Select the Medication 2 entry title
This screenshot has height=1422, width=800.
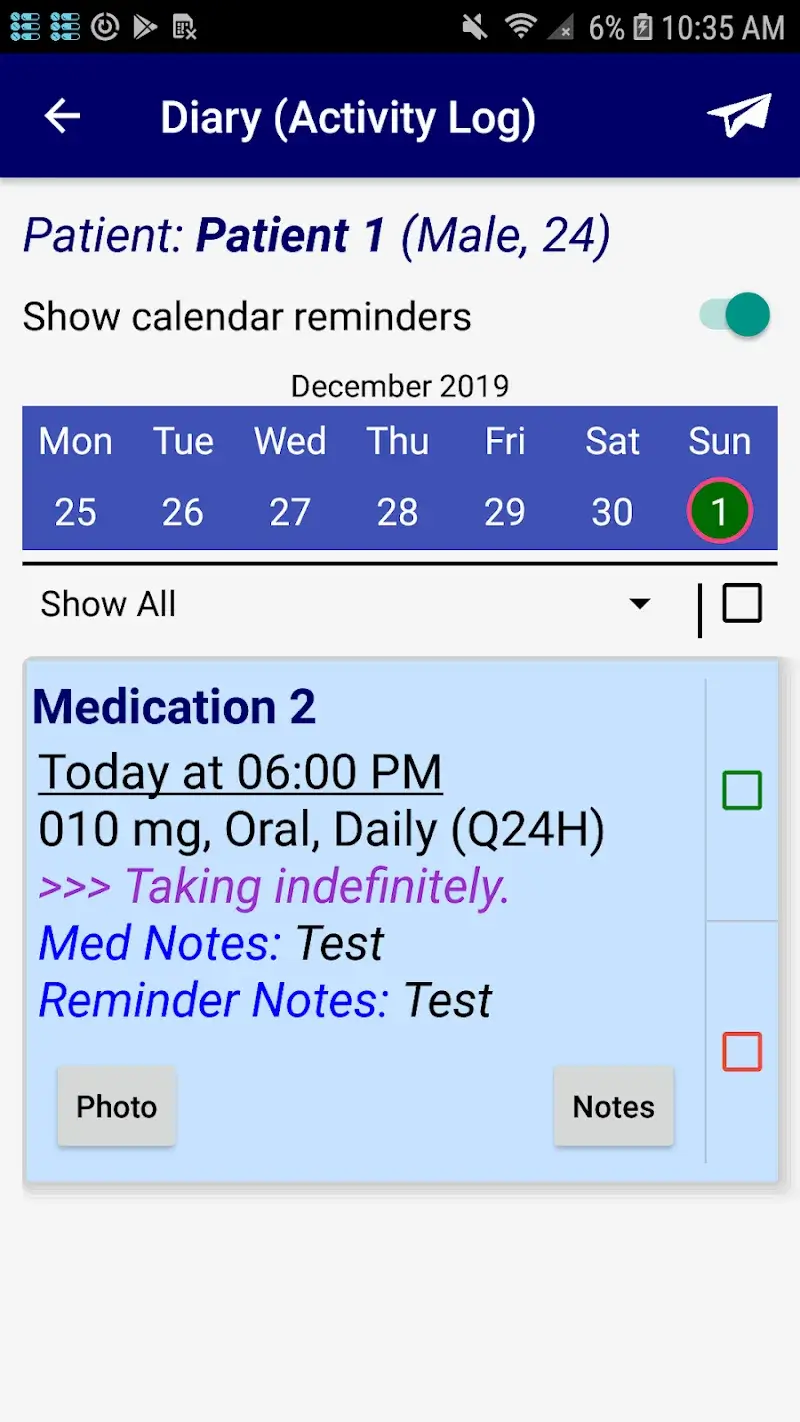175,707
